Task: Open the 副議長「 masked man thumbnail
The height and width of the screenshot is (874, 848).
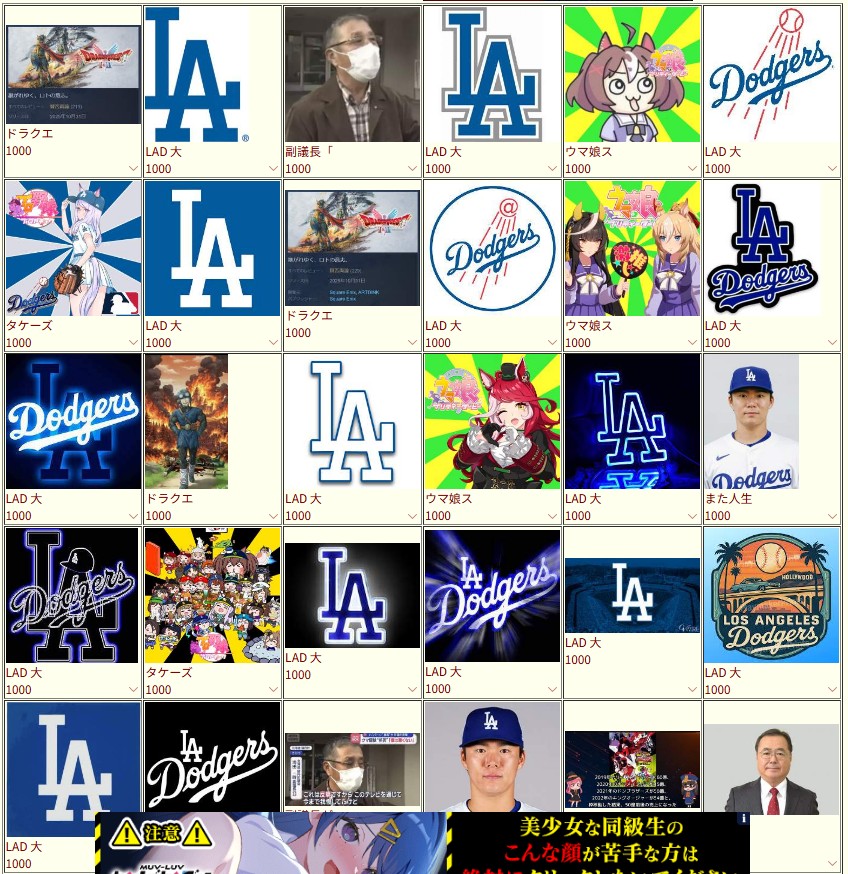Action: [352, 75]
